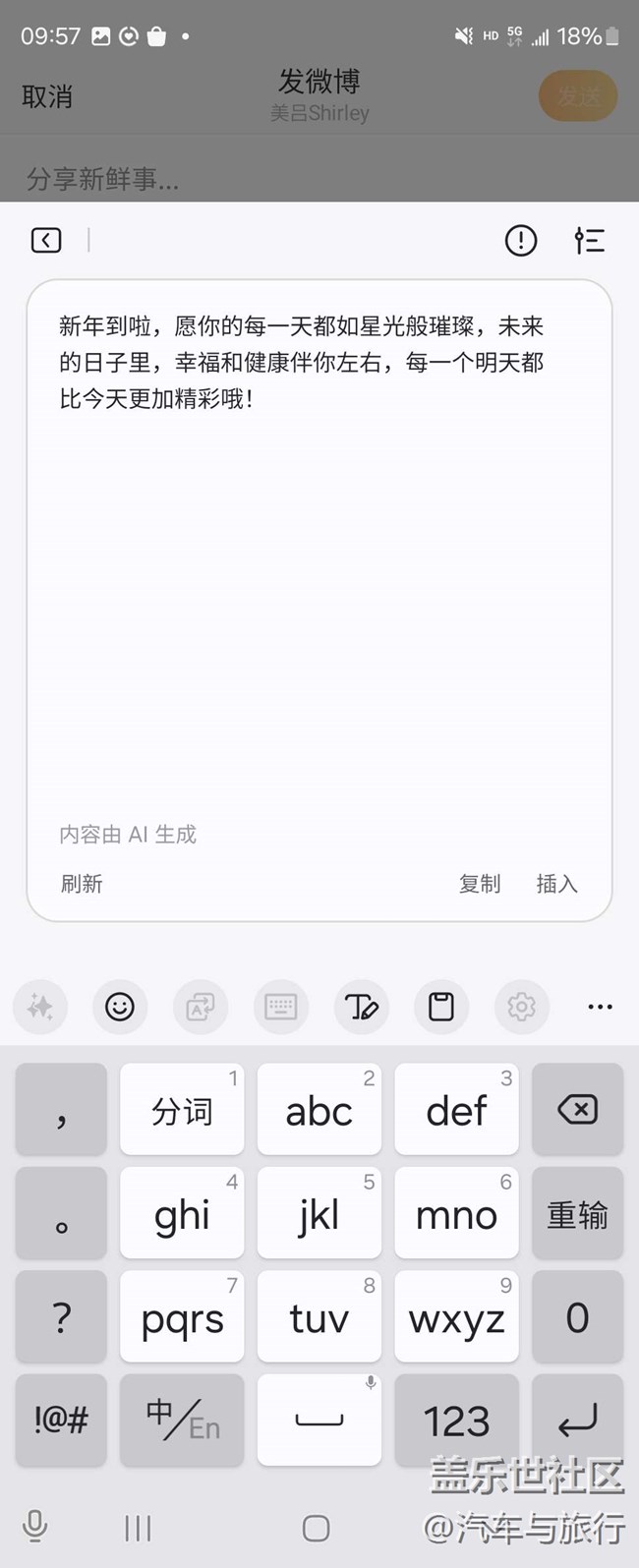Open the keyboard layout switcher

[x=281, y=1007]
